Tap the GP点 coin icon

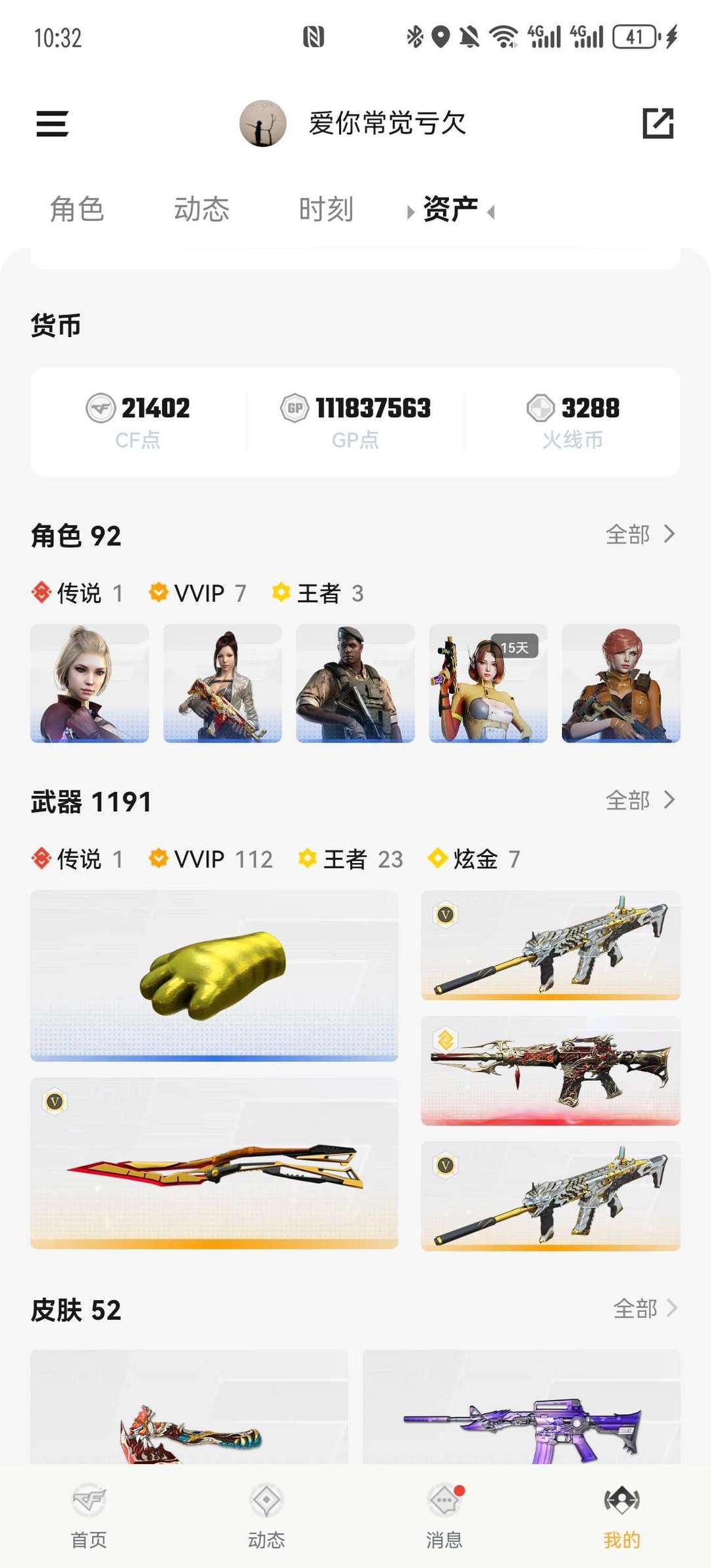(x=294, y=408)
